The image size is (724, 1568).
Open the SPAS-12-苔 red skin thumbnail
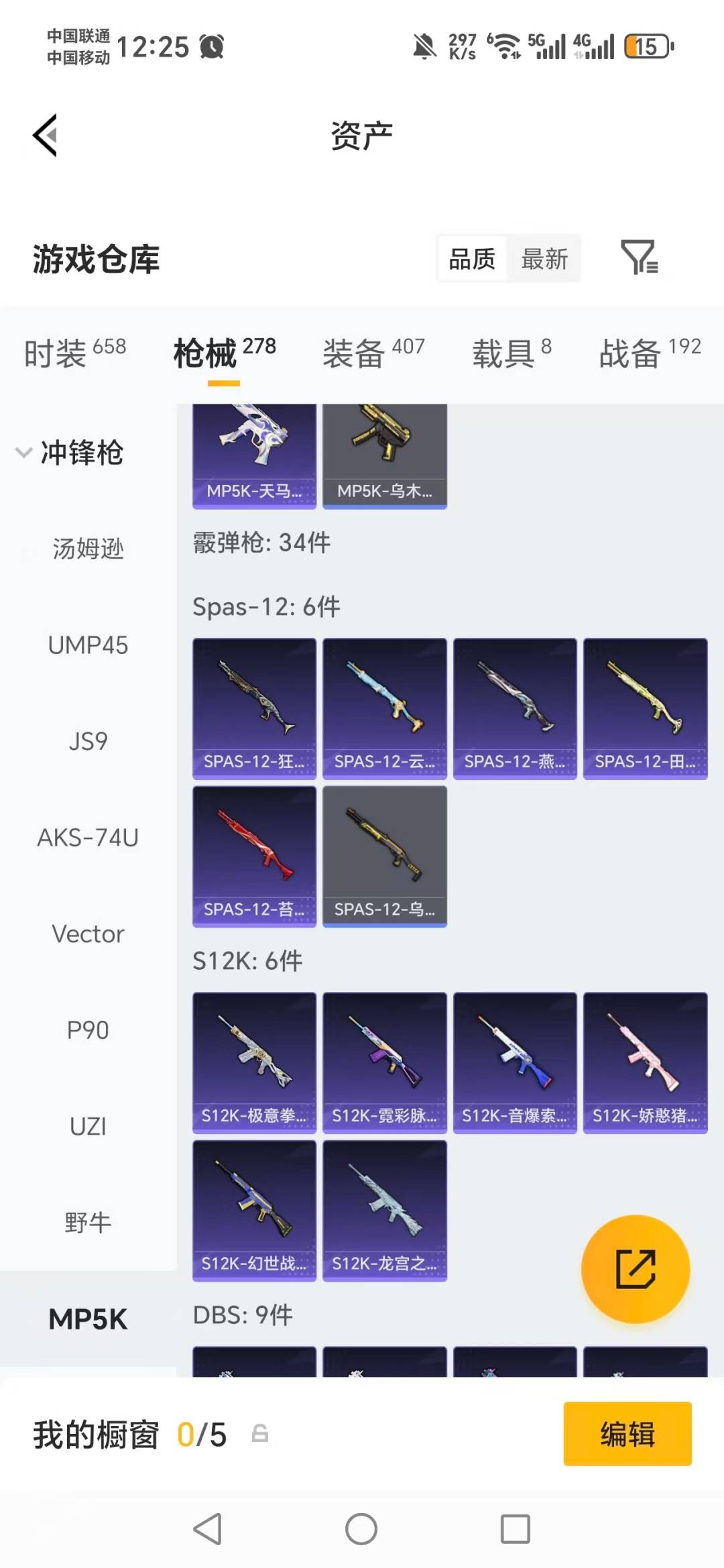[253, 856]
